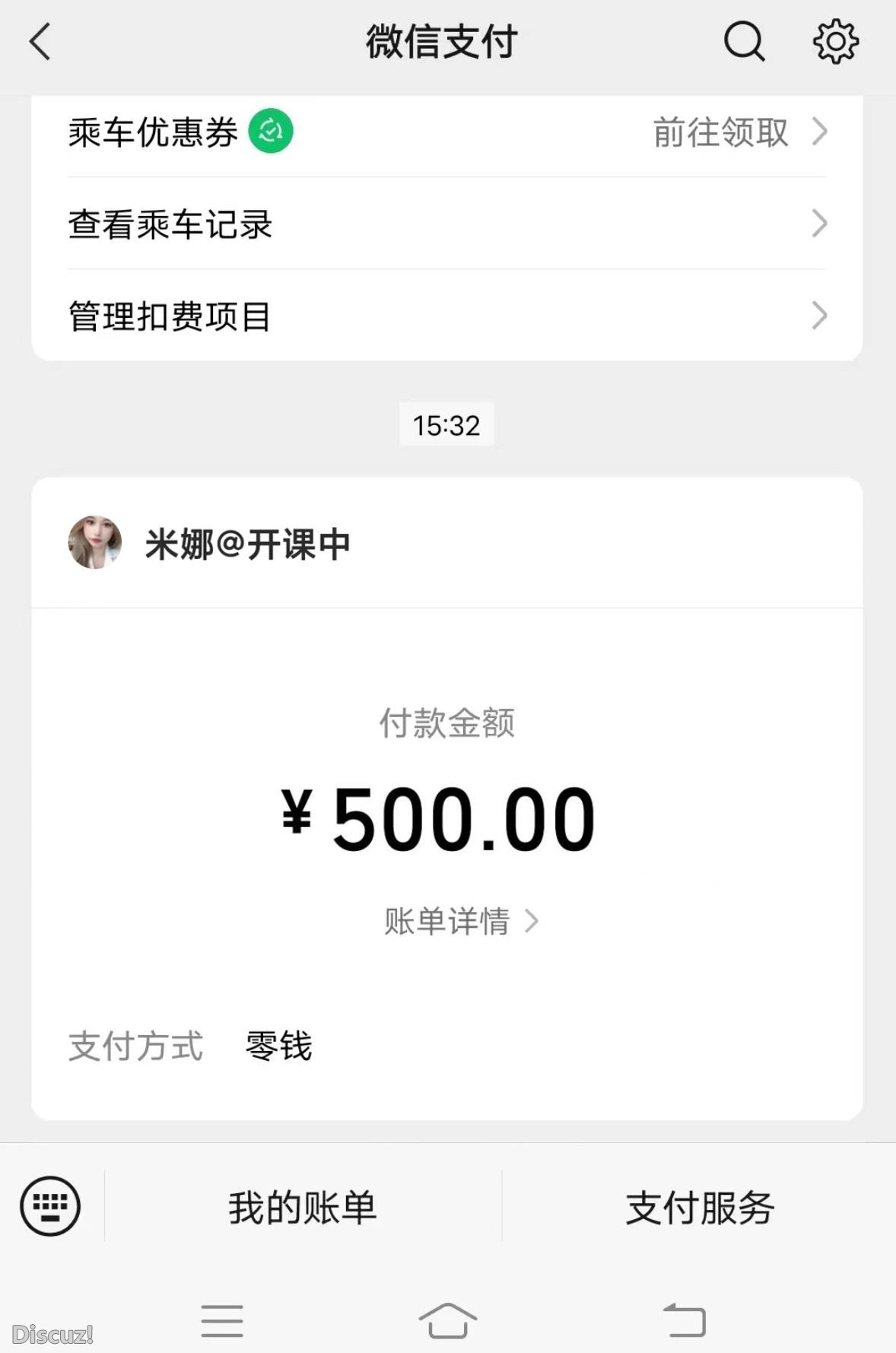Viewport: 896px width, 1353px height.
Task: Switch to keyboard input mode
Action: coord(50,1206)
